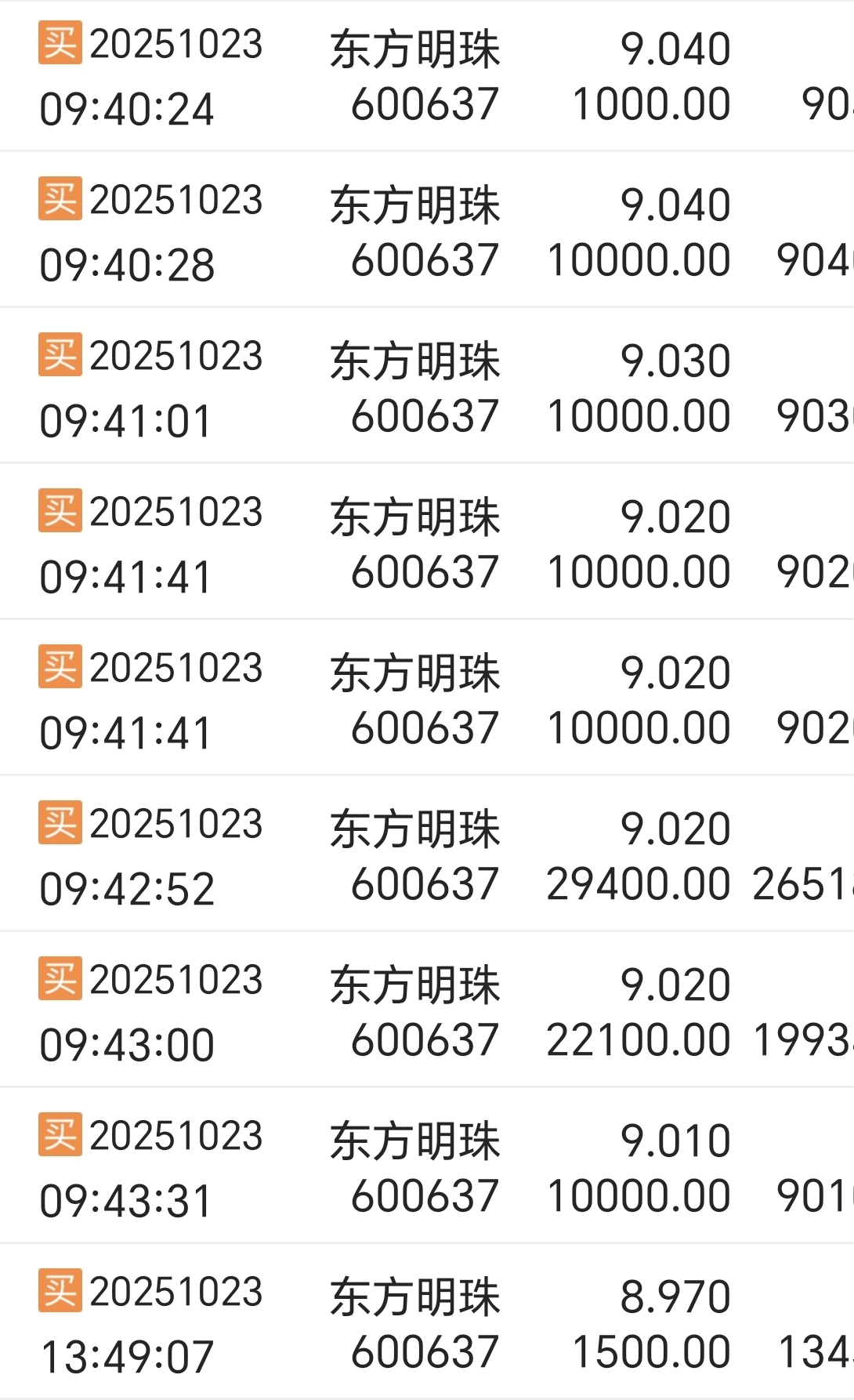Open the 29400.00 share trade at 09:42:52
The image size is (854, 1400).
tap(427, 856)
